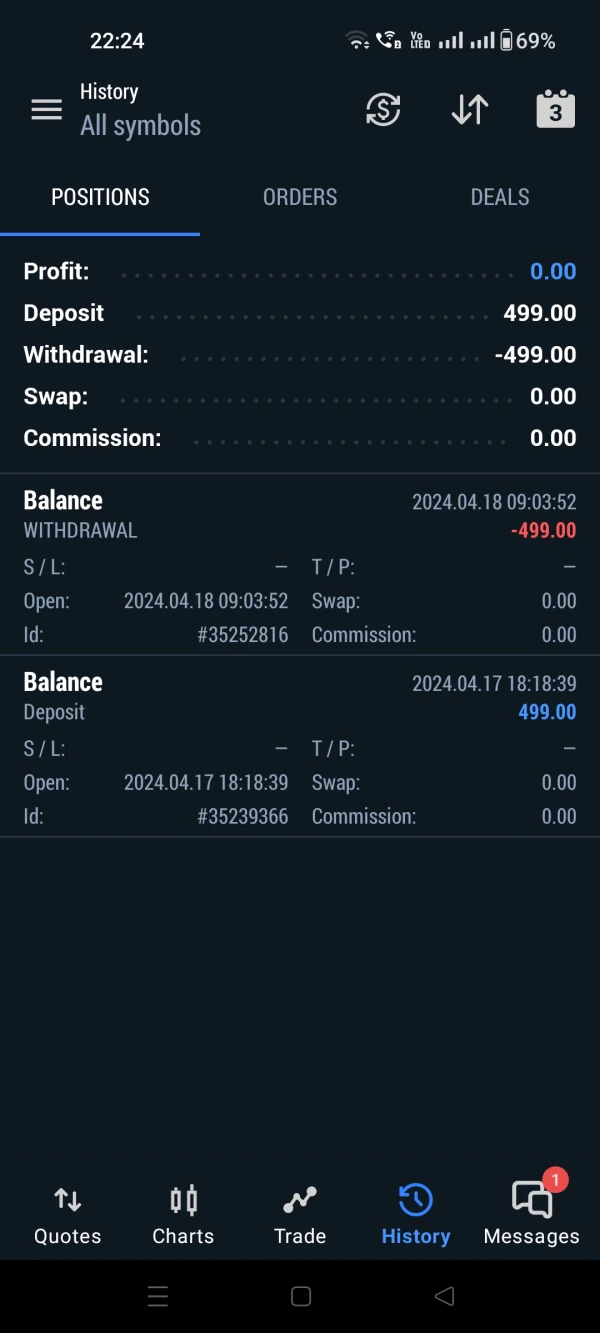This screenshot has width=600, height=1333.
Task: Tap the system back button
Action: tap(444, 1296)
